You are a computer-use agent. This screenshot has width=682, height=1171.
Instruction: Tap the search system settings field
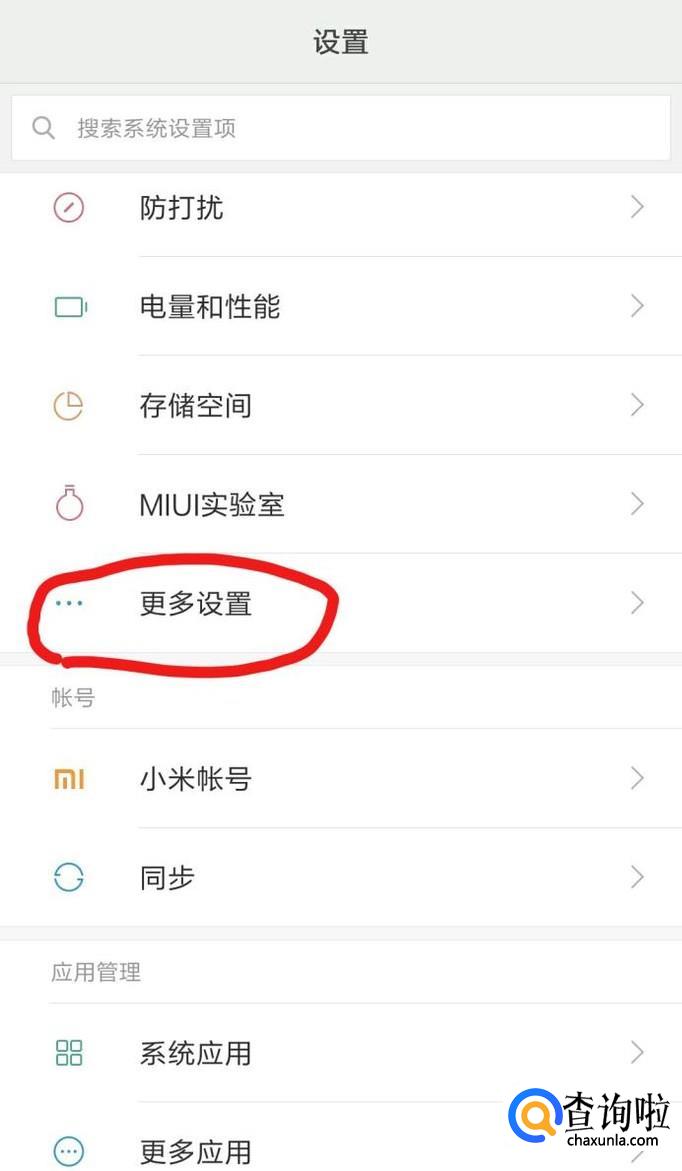tap(340, 128)
